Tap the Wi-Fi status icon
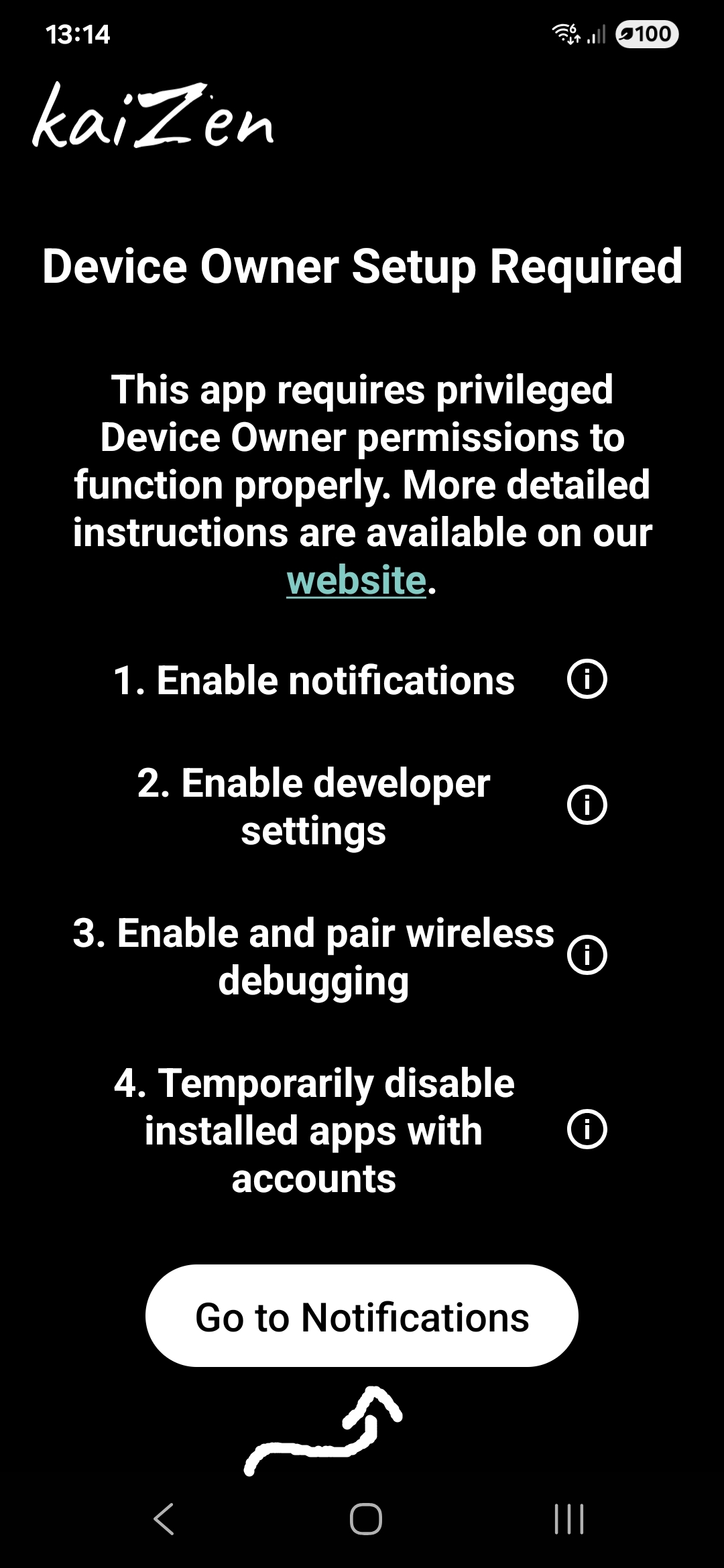724x1568 pixels. point(566,34)
